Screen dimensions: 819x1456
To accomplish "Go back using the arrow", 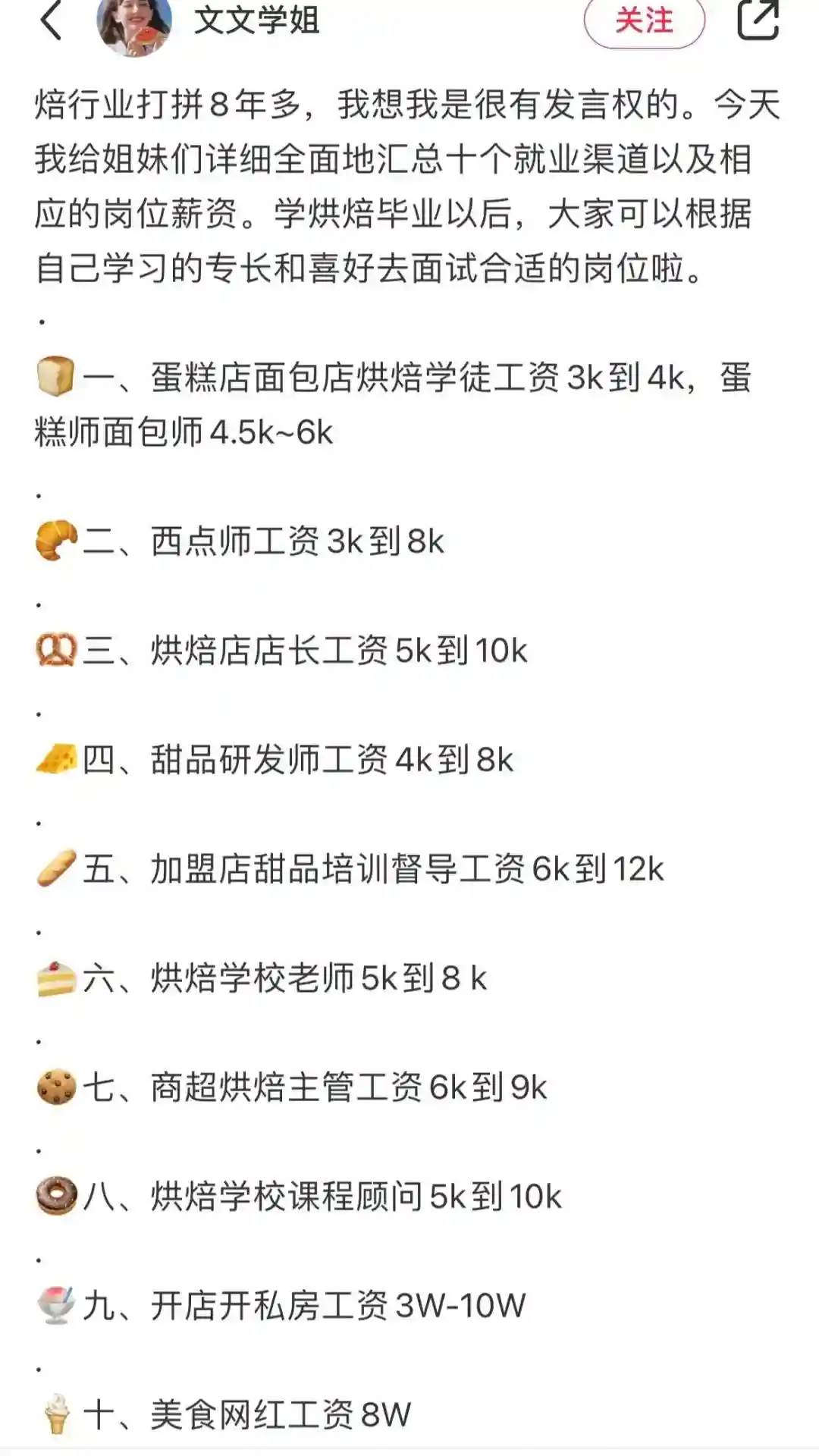I will click(51, 20).
